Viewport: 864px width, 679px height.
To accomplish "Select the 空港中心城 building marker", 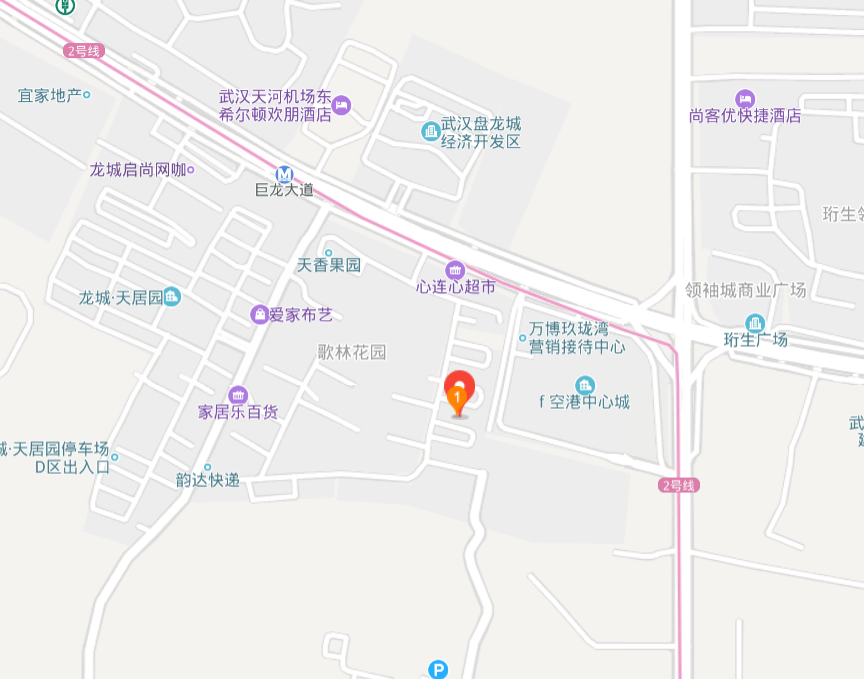I will (x=585, y=385).
